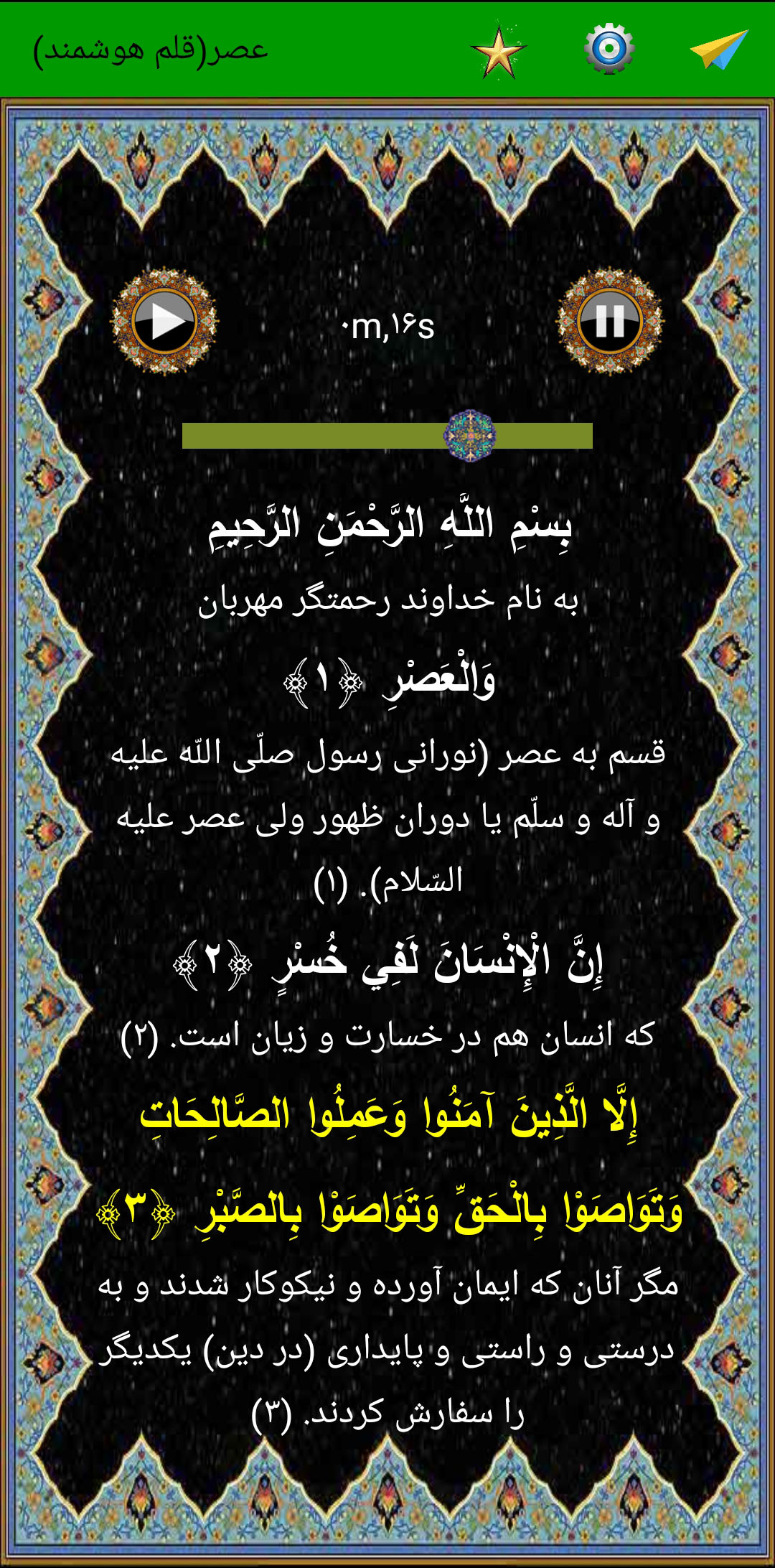Open the settings gear
Screen dimensions: 775x1568
pos(609,49)
